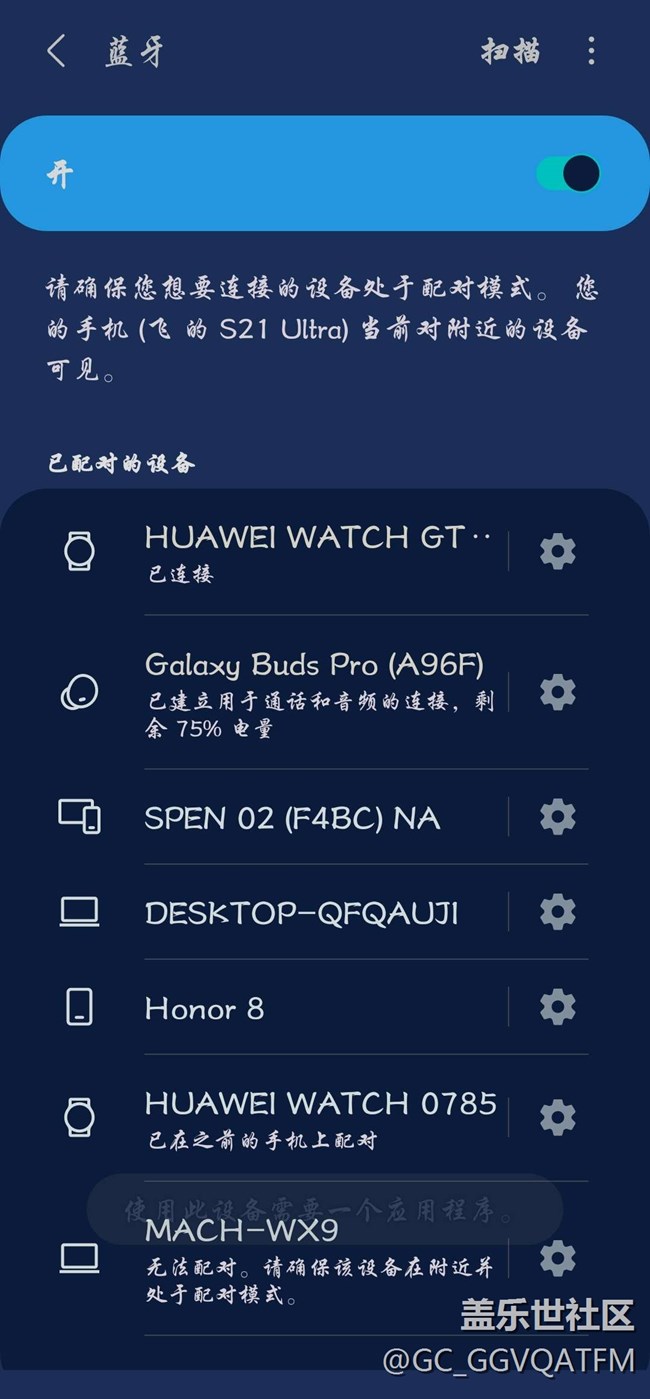Open settings gear for SPEN 02
The width and height of the screenshot is (650, 1399).
point(557,818)
